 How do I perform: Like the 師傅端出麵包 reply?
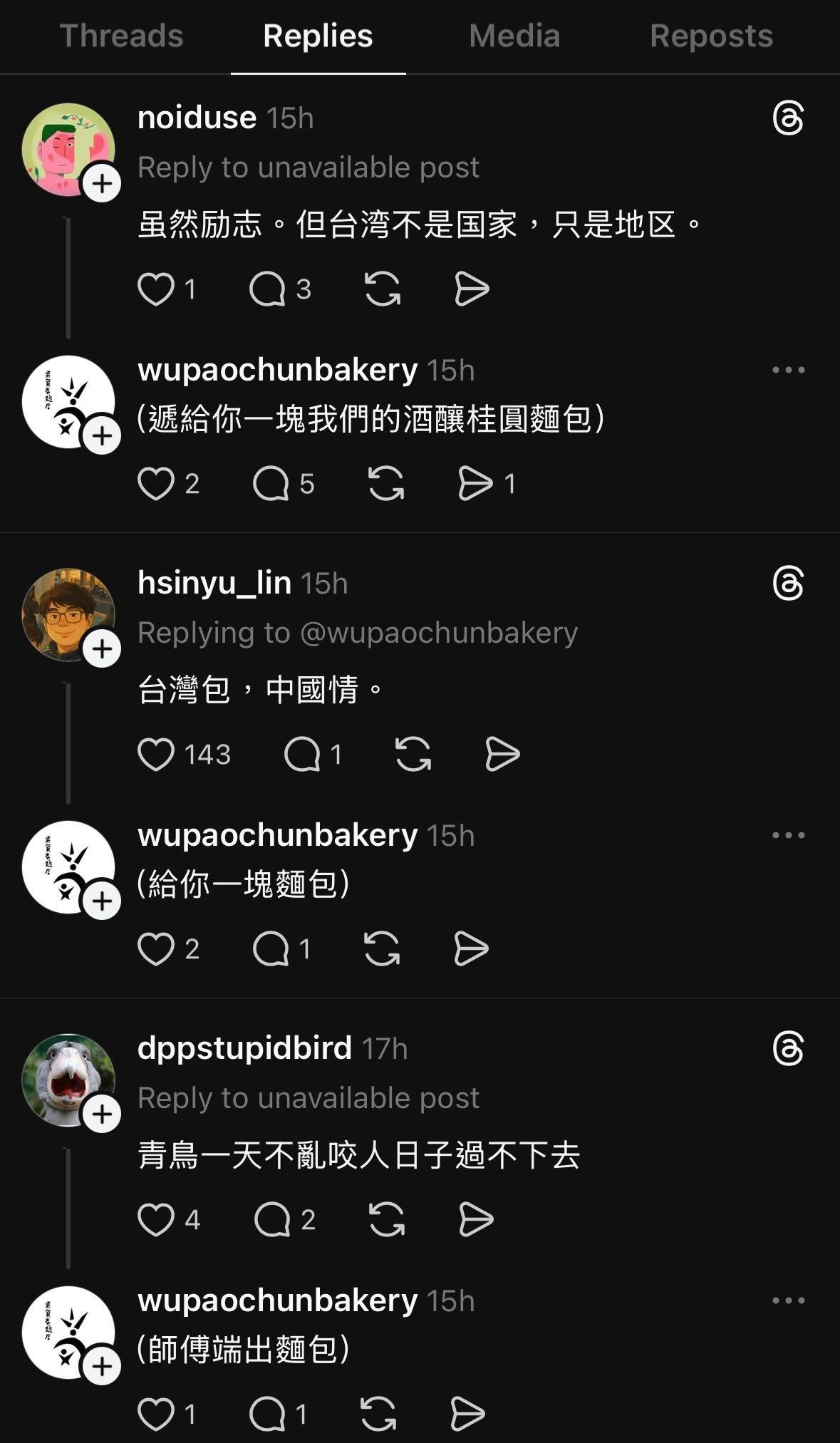point(156,1414)
